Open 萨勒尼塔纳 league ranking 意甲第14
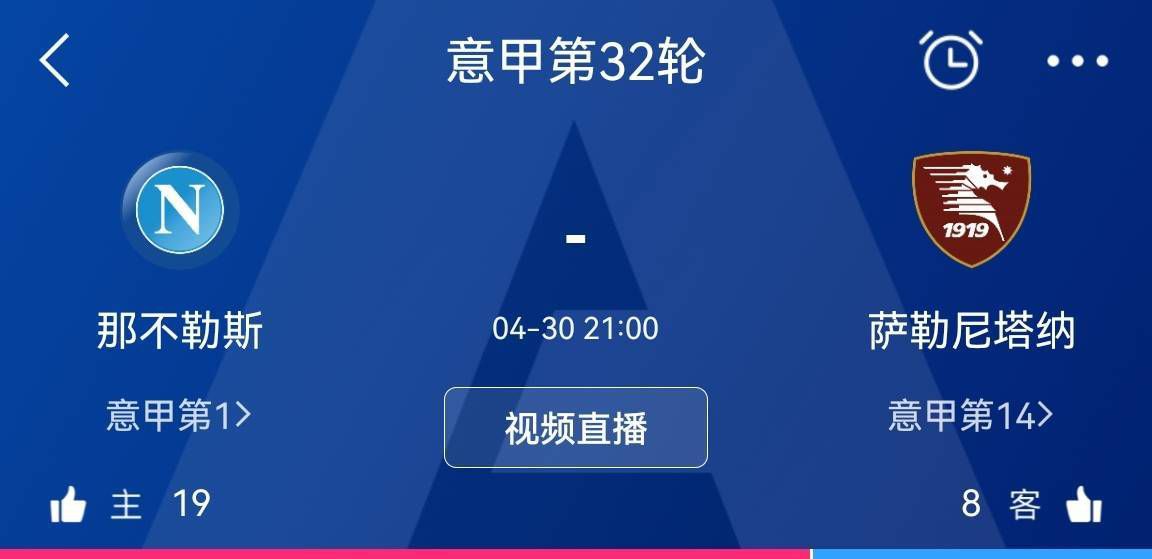The image size is (1152, 559). [x=970, y=415]
